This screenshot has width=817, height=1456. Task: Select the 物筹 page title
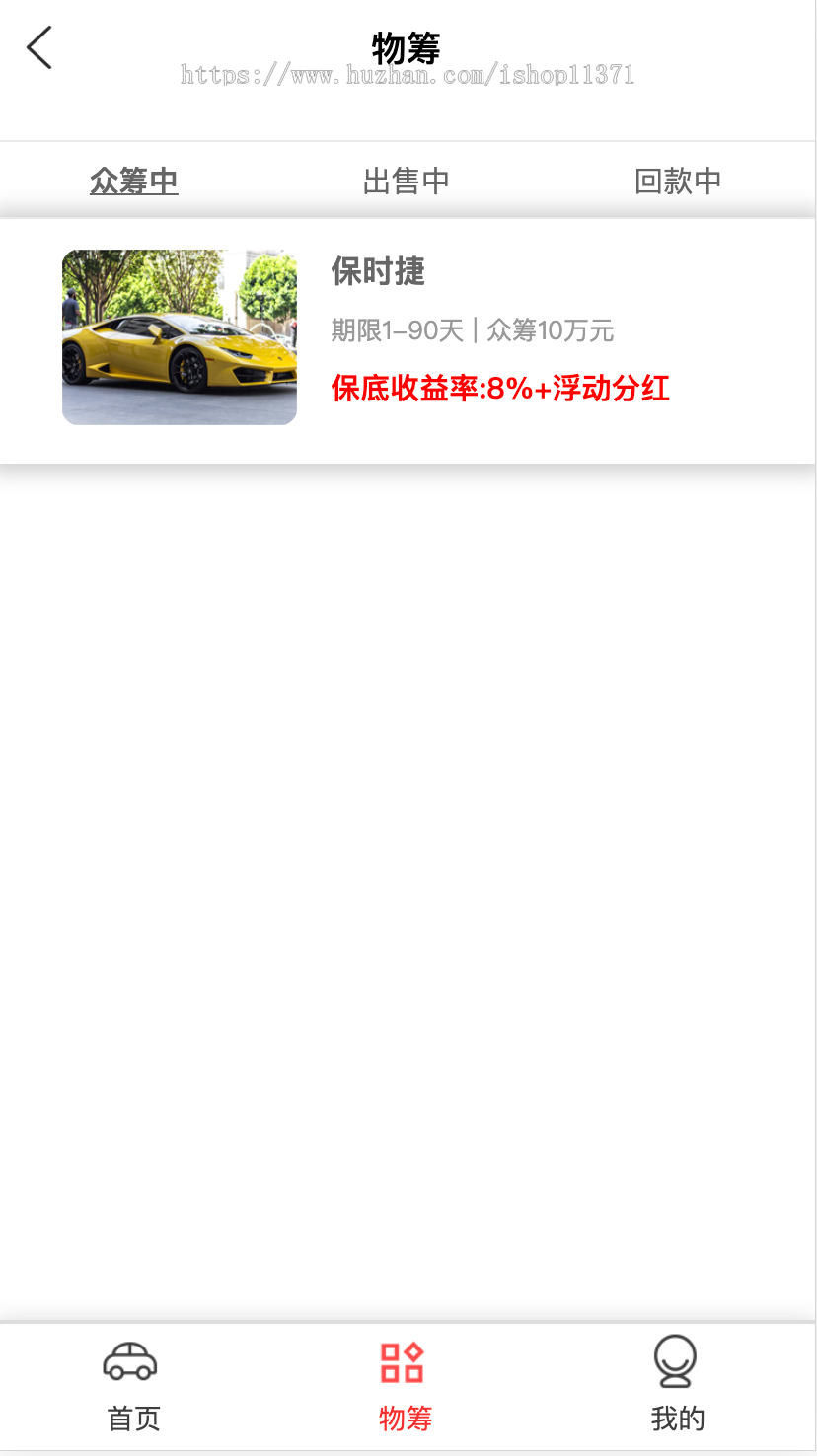click(408, 46)
